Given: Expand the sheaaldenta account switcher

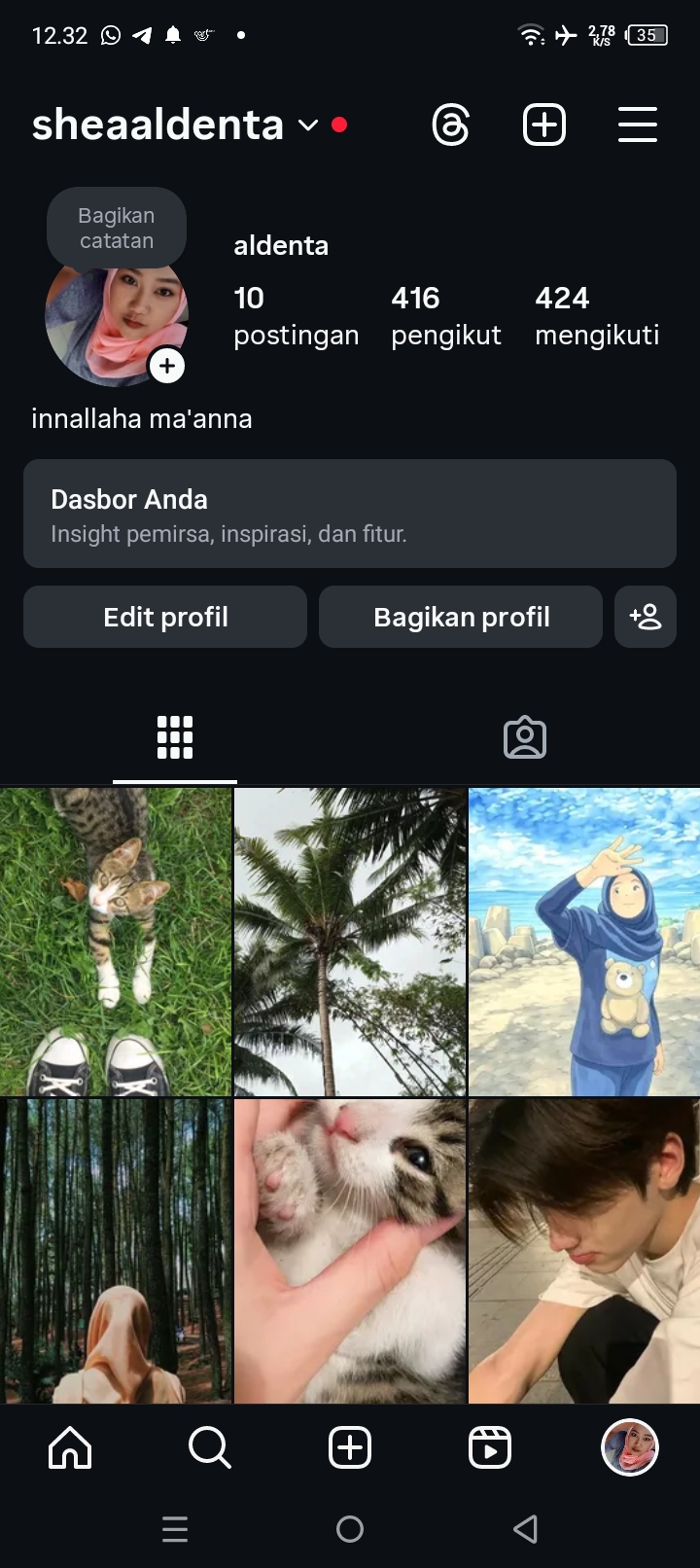Looking at the screenshot, I should (308, 125).
